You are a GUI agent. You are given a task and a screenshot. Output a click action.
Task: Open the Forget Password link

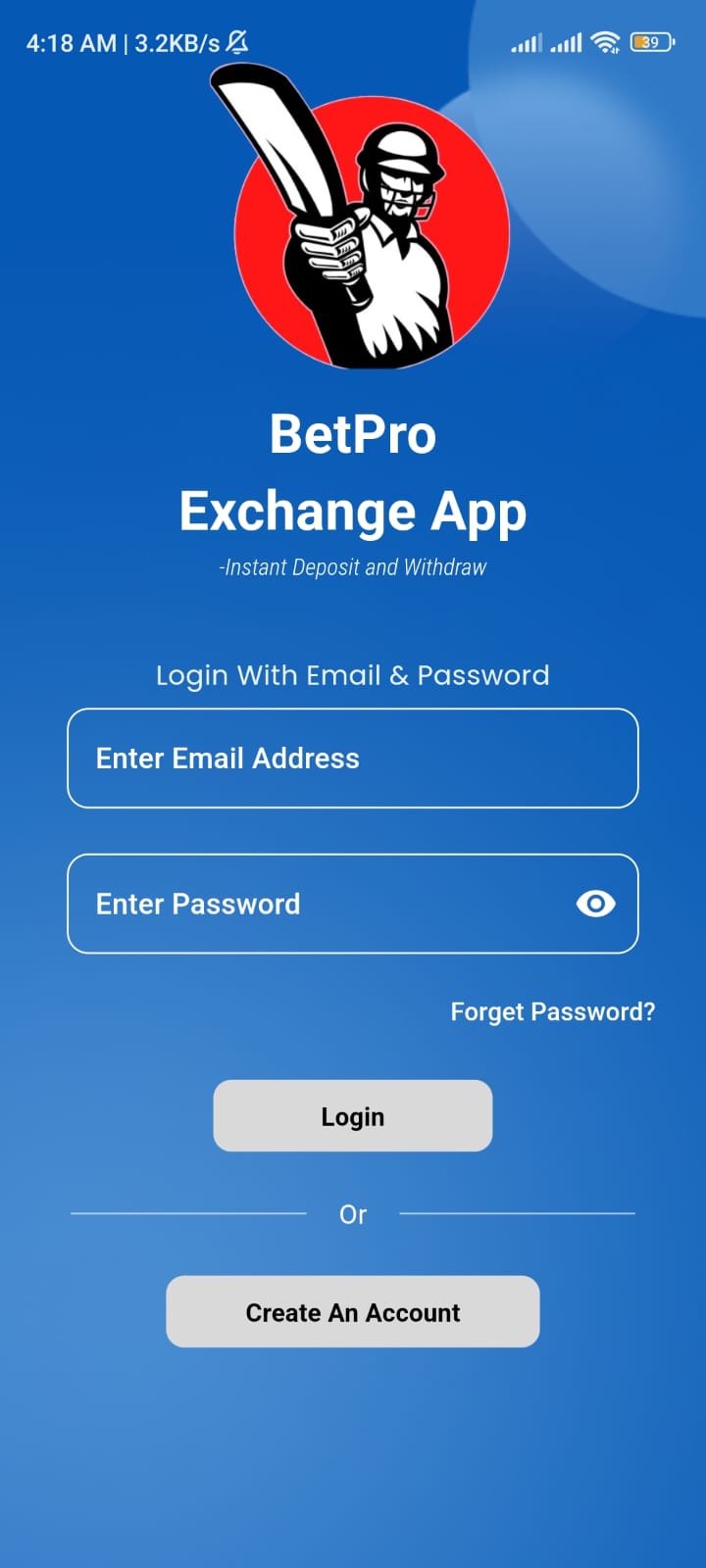tap(554, 1011)
